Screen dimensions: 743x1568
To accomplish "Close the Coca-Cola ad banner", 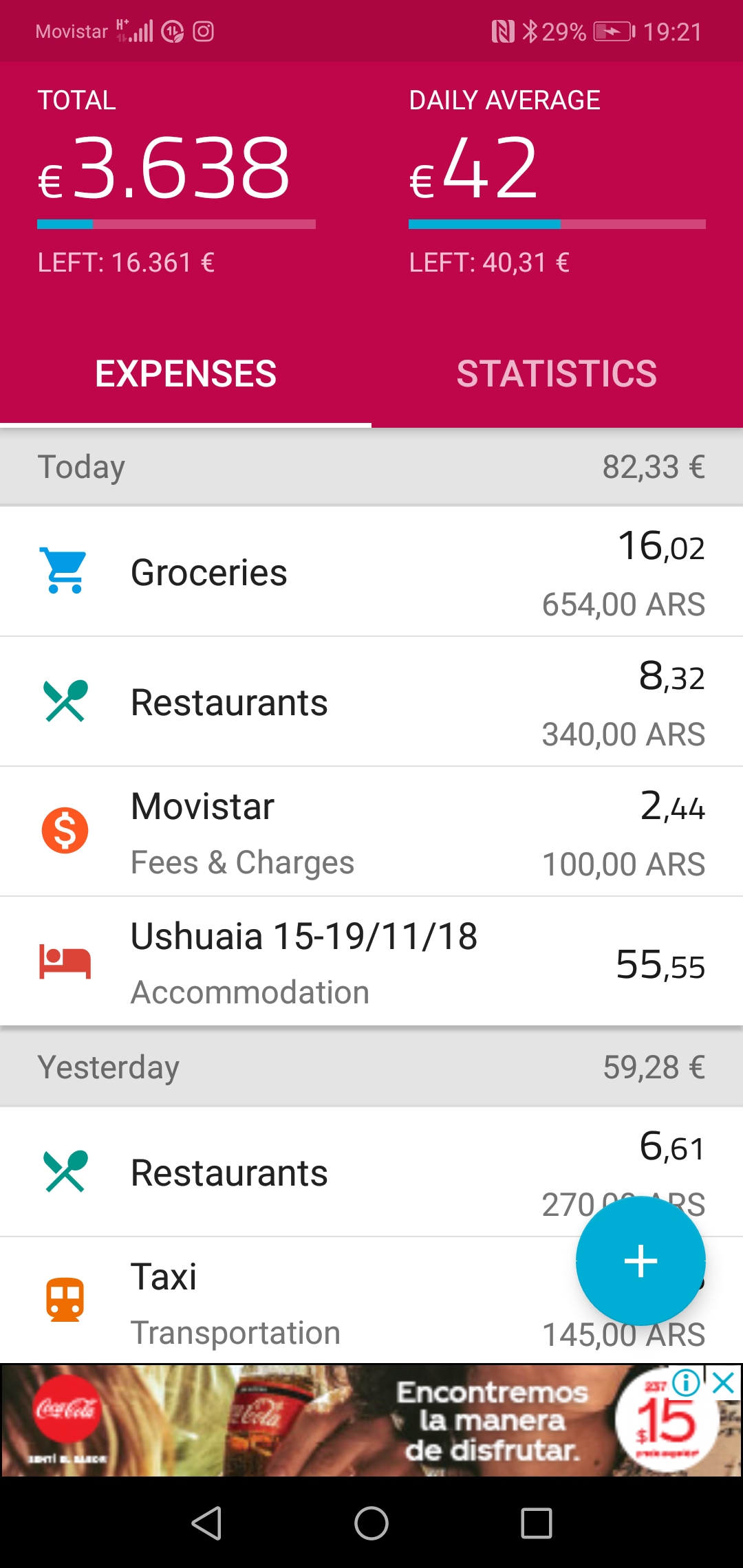I will tap(724, 1382).
